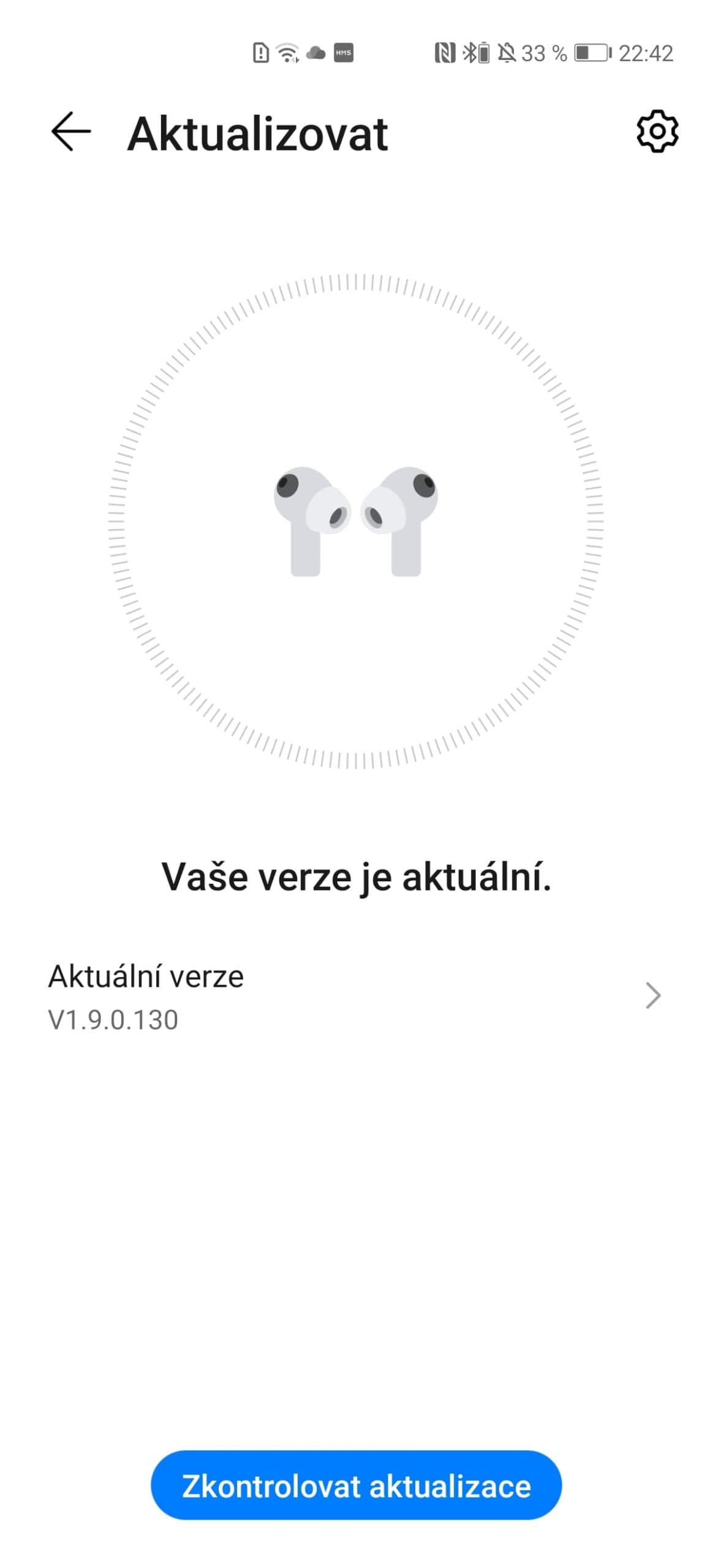713x1568 pixels.
Task: Tap the HMS icon in the status bar
Action: click(343, 55)
